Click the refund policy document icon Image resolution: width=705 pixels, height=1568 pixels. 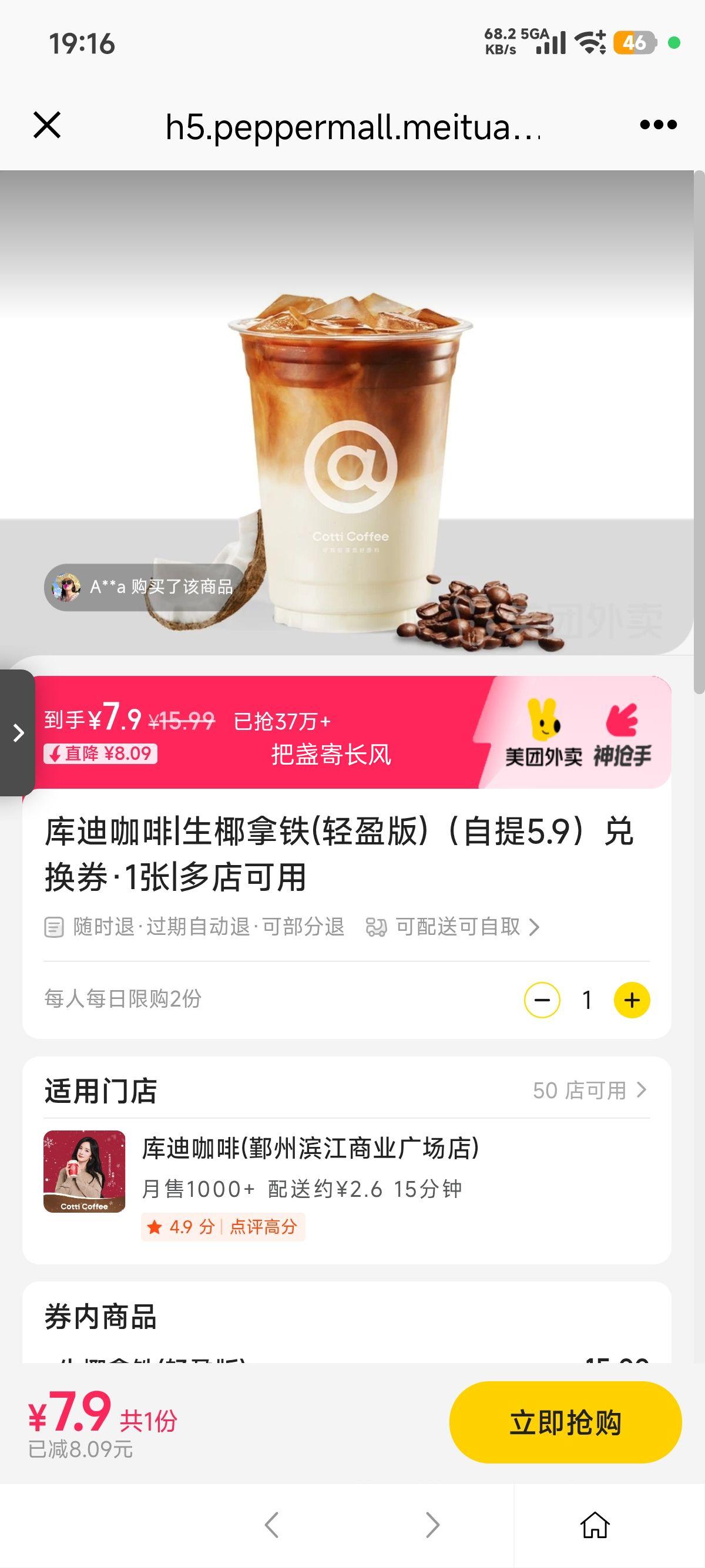click(x=55, y=927)
